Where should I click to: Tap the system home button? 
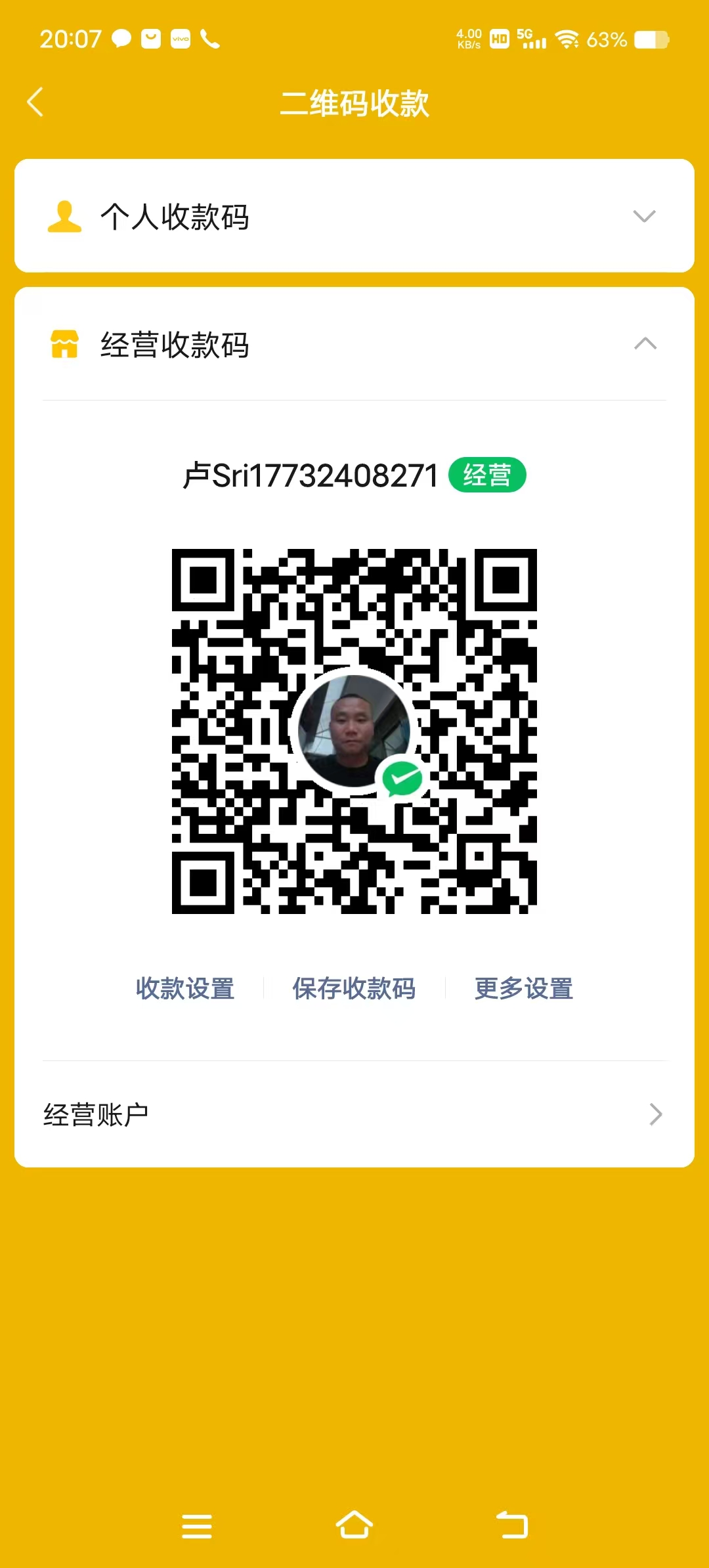[x=354, y=1525]
